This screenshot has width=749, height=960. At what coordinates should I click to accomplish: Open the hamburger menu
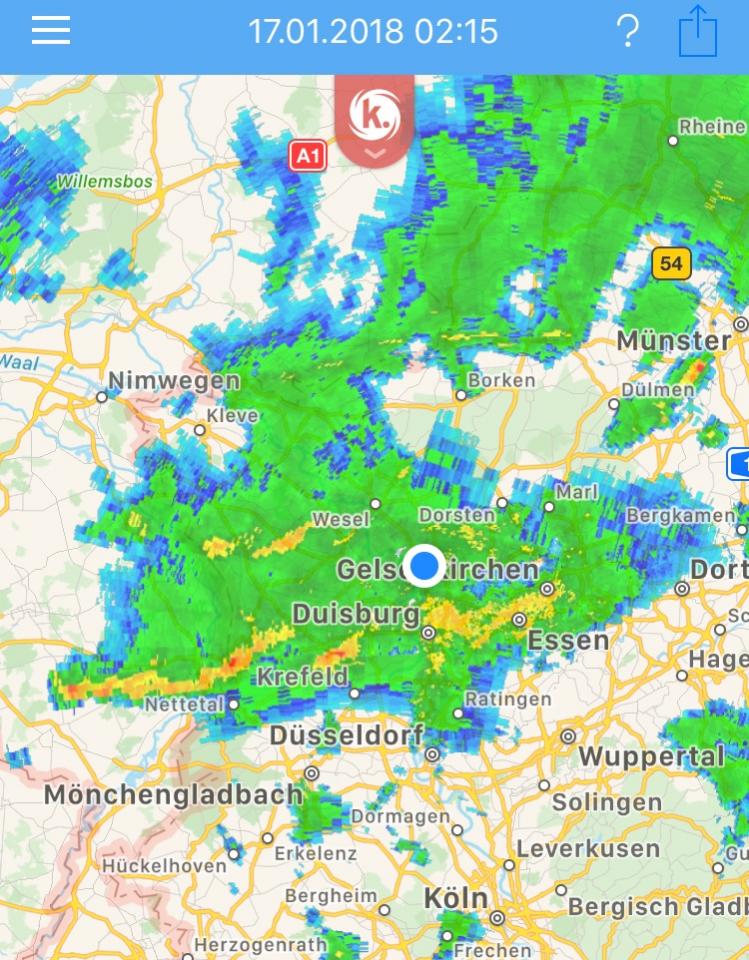point(51,31)
